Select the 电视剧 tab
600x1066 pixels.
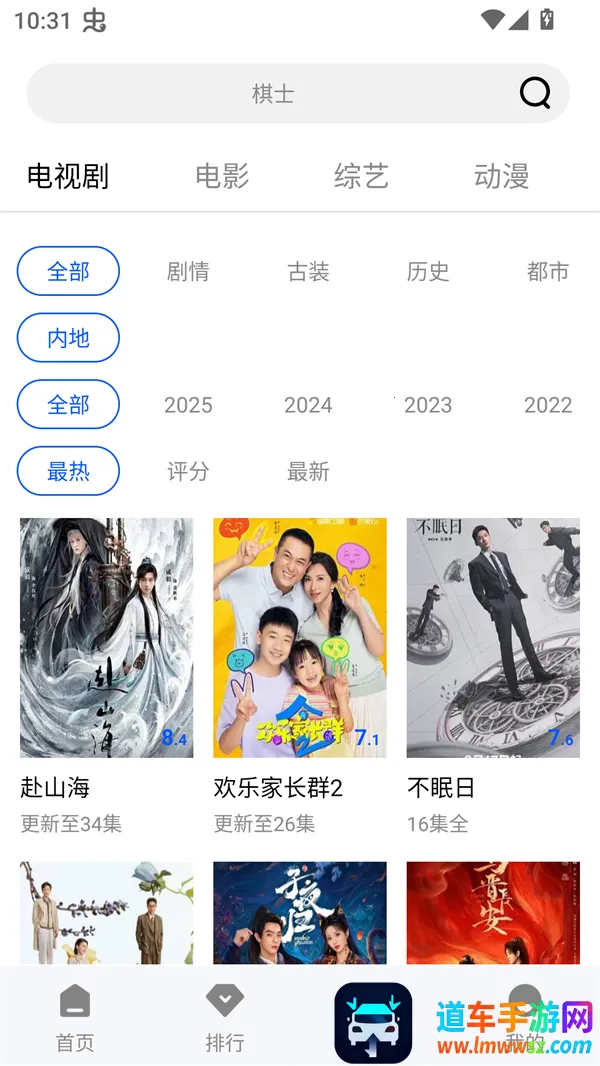click(x=68, y=176)
